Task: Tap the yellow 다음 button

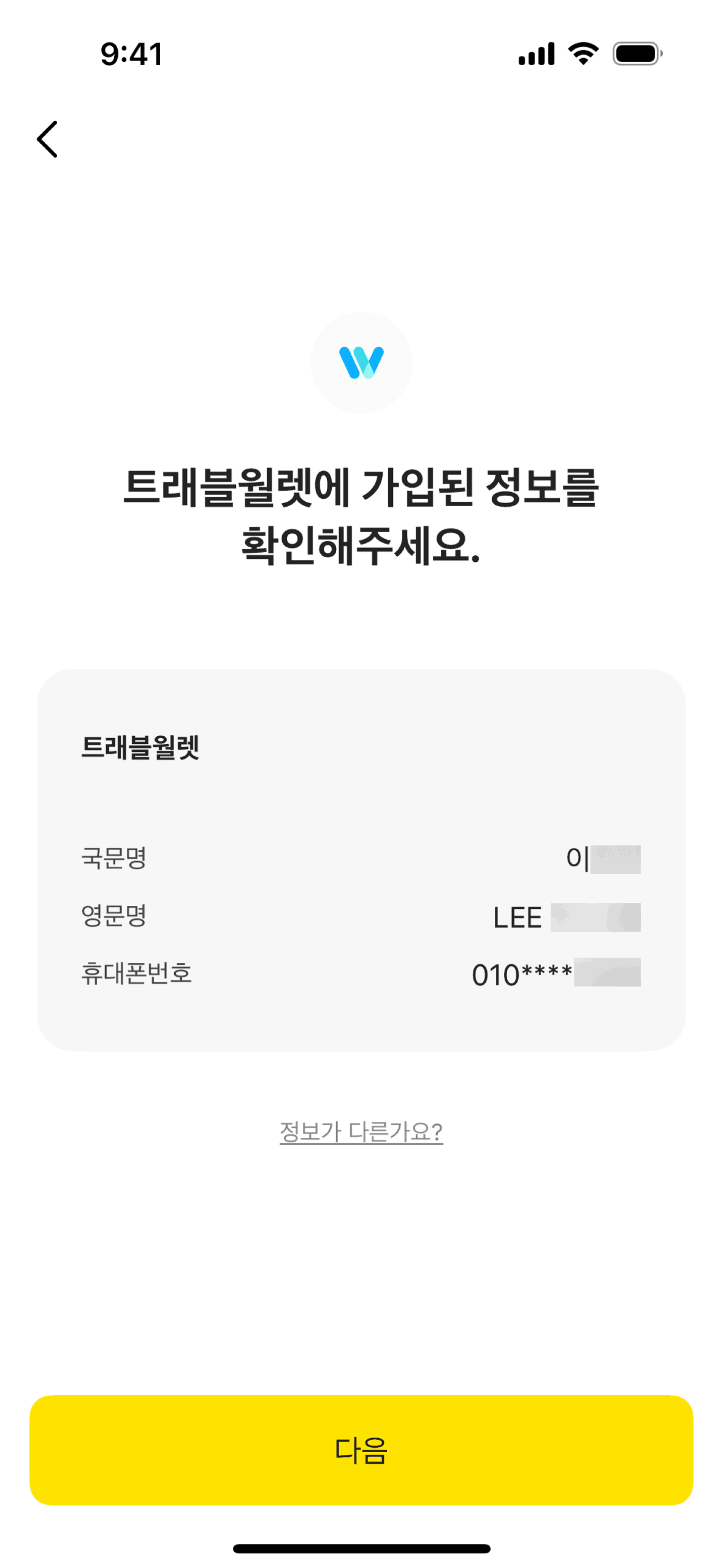Action: pyautogui.click(x=361, y=1450)
